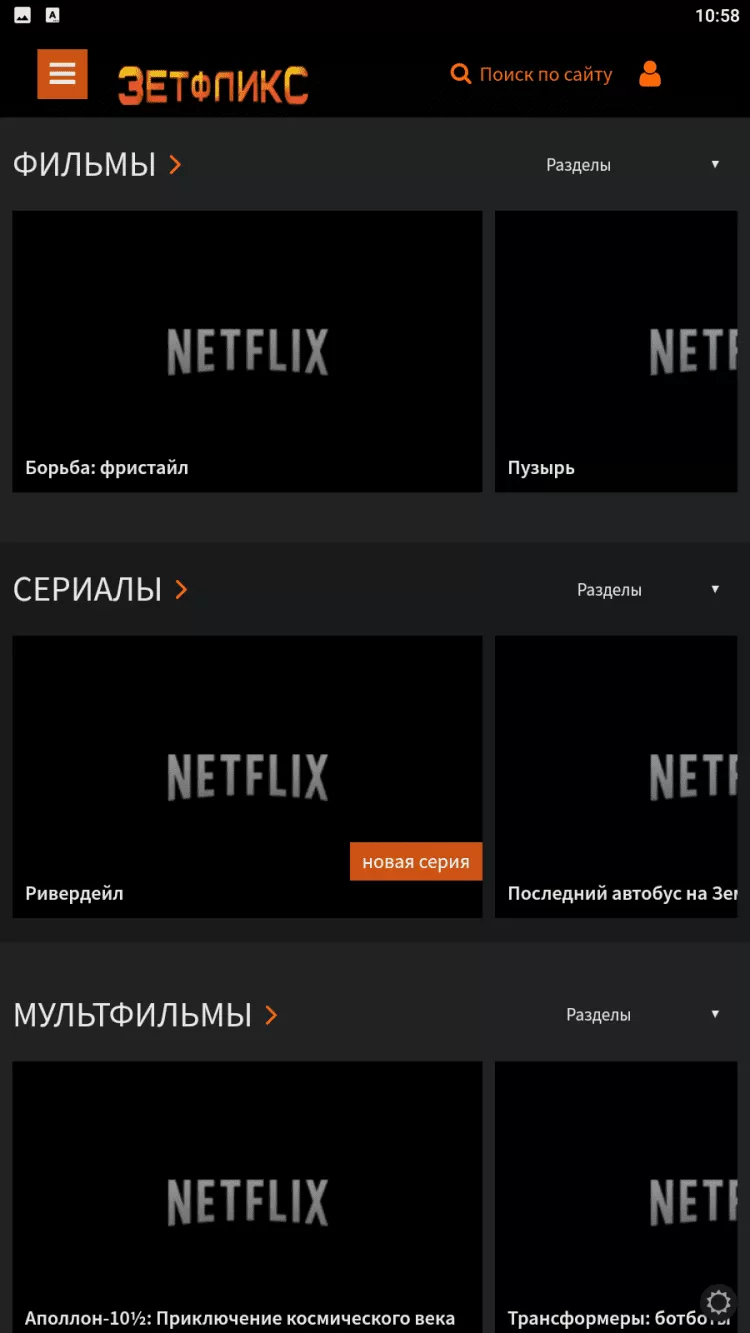Open the series Последний автобус на Землю
This screenshot has width=750, height=1333.
click(x=616, y=776)
